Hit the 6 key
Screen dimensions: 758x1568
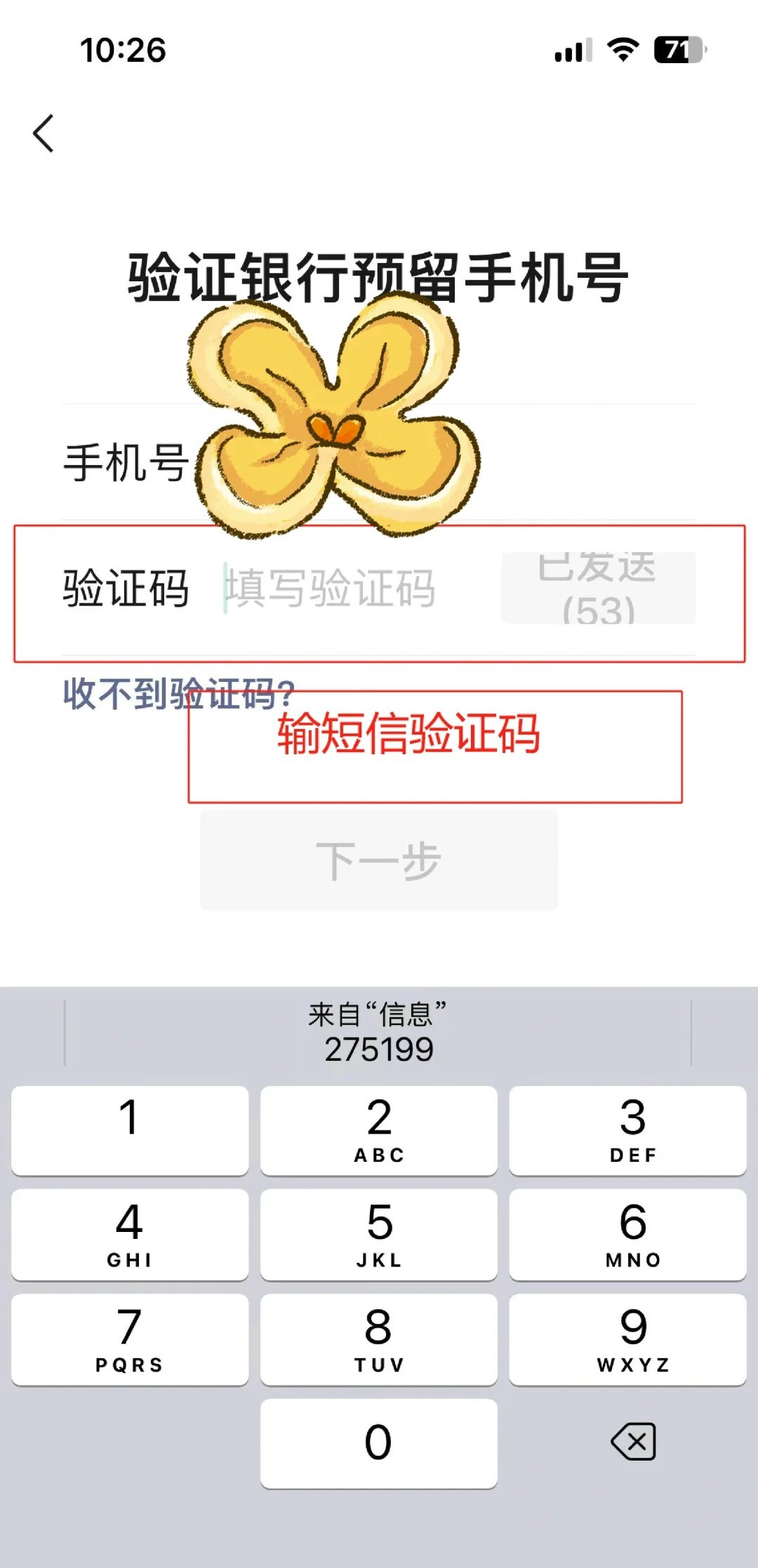pos(627,1234)
